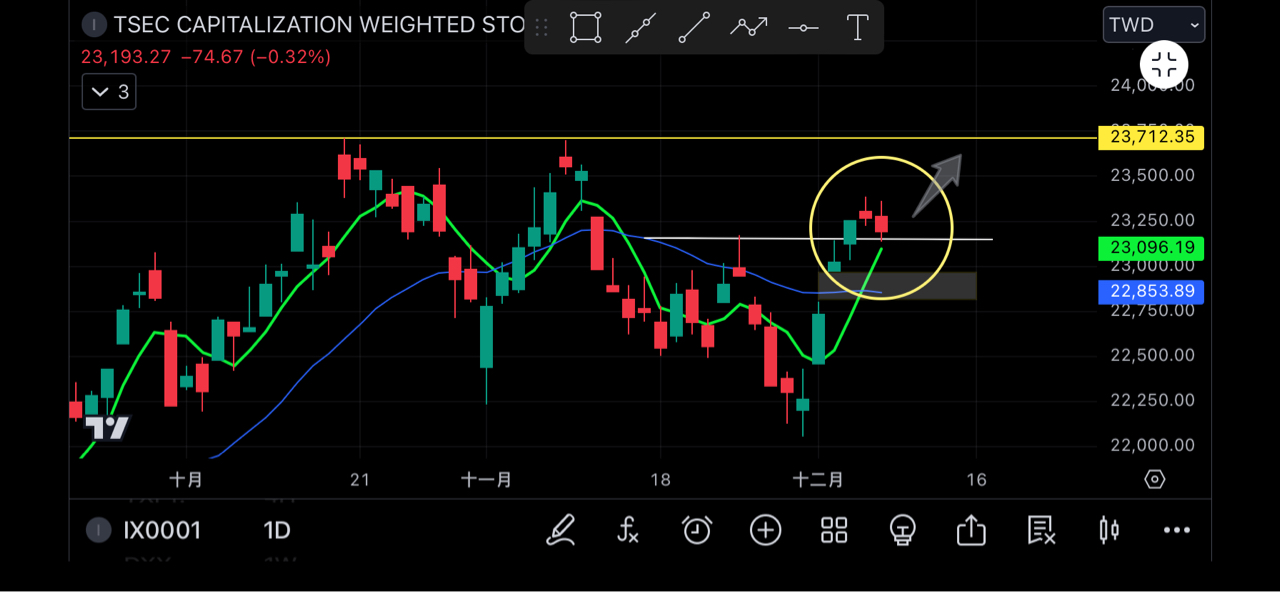The height and width of the screenshot is (592, 1280).
Task: Select the text annotation tool
Action: [857, 28]
